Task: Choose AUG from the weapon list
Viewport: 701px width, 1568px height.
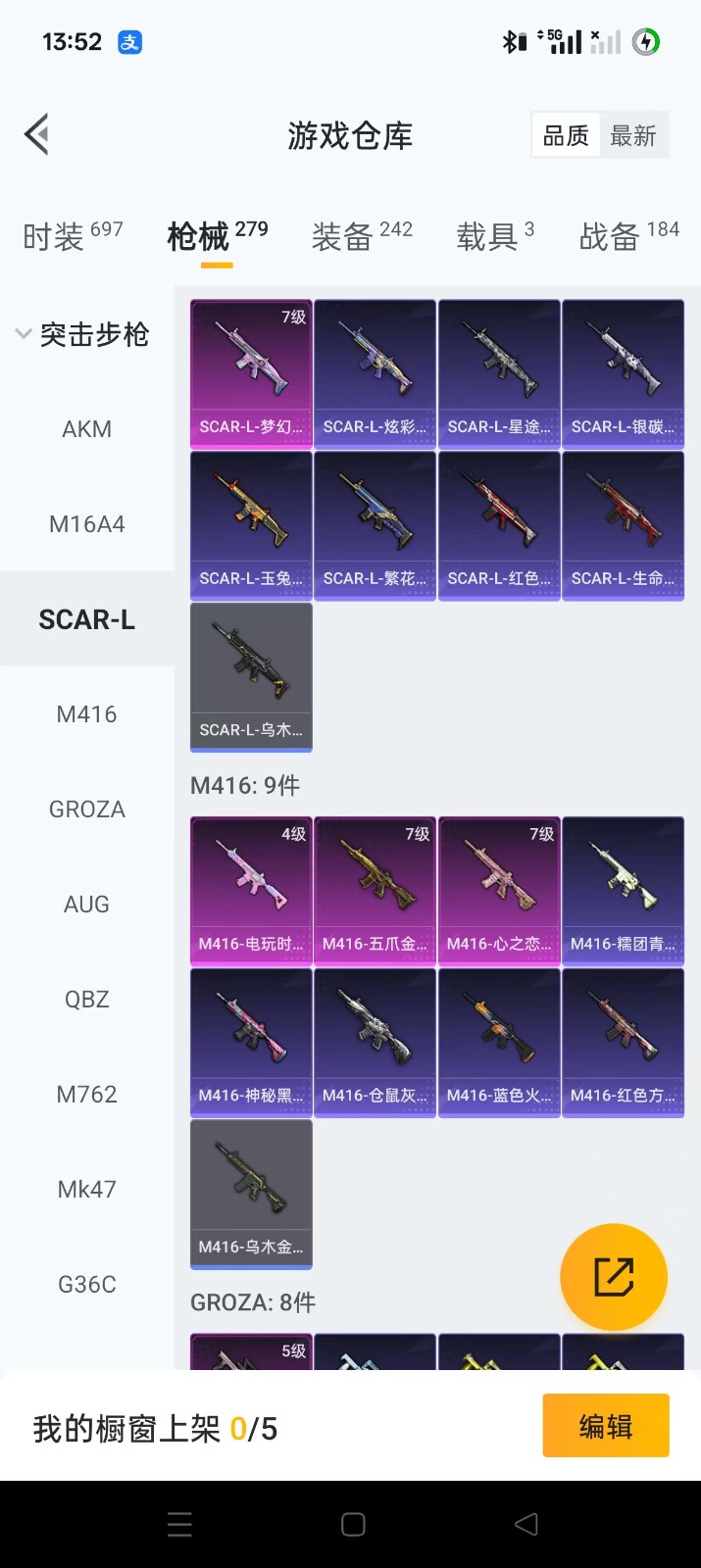Action: coord(86,905)
